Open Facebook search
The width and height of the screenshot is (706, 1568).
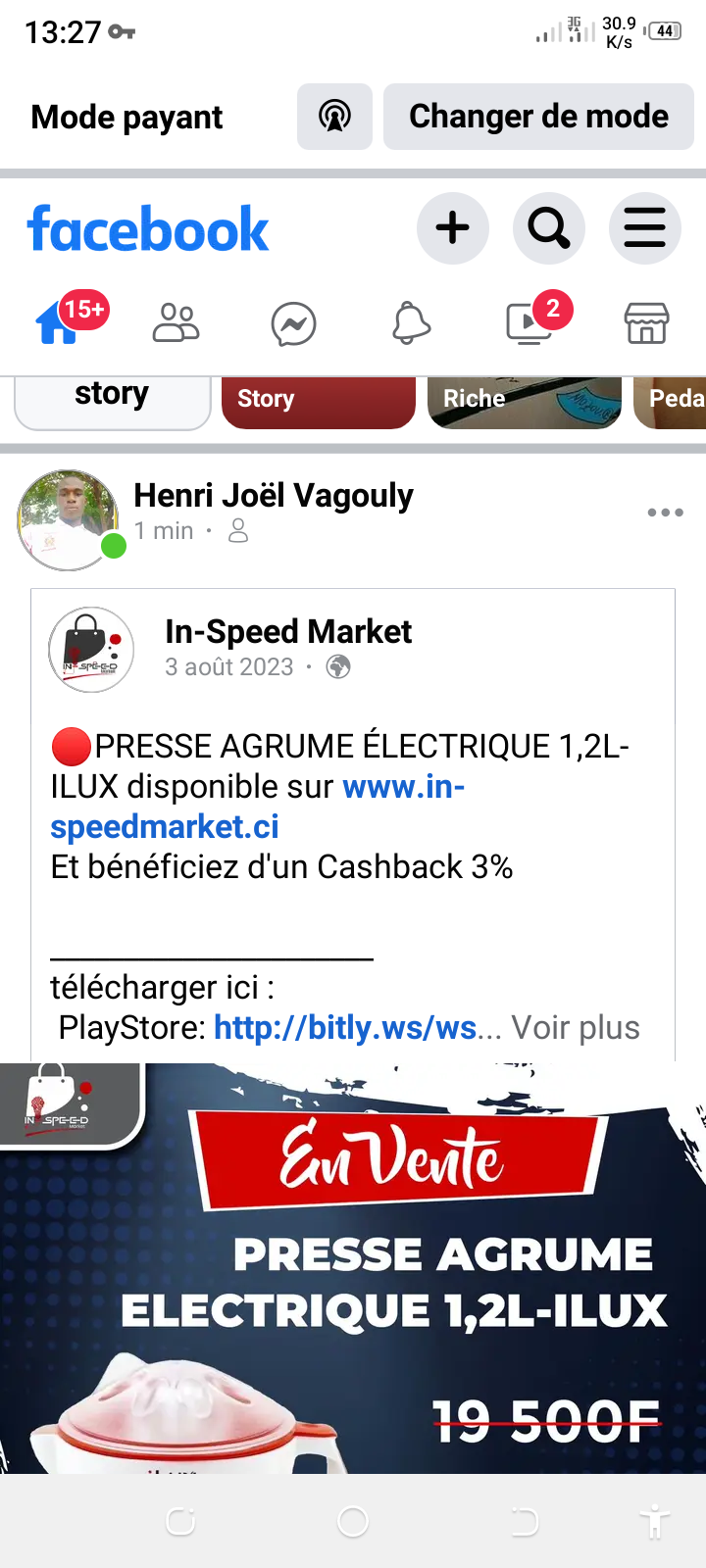coord(548,228)
